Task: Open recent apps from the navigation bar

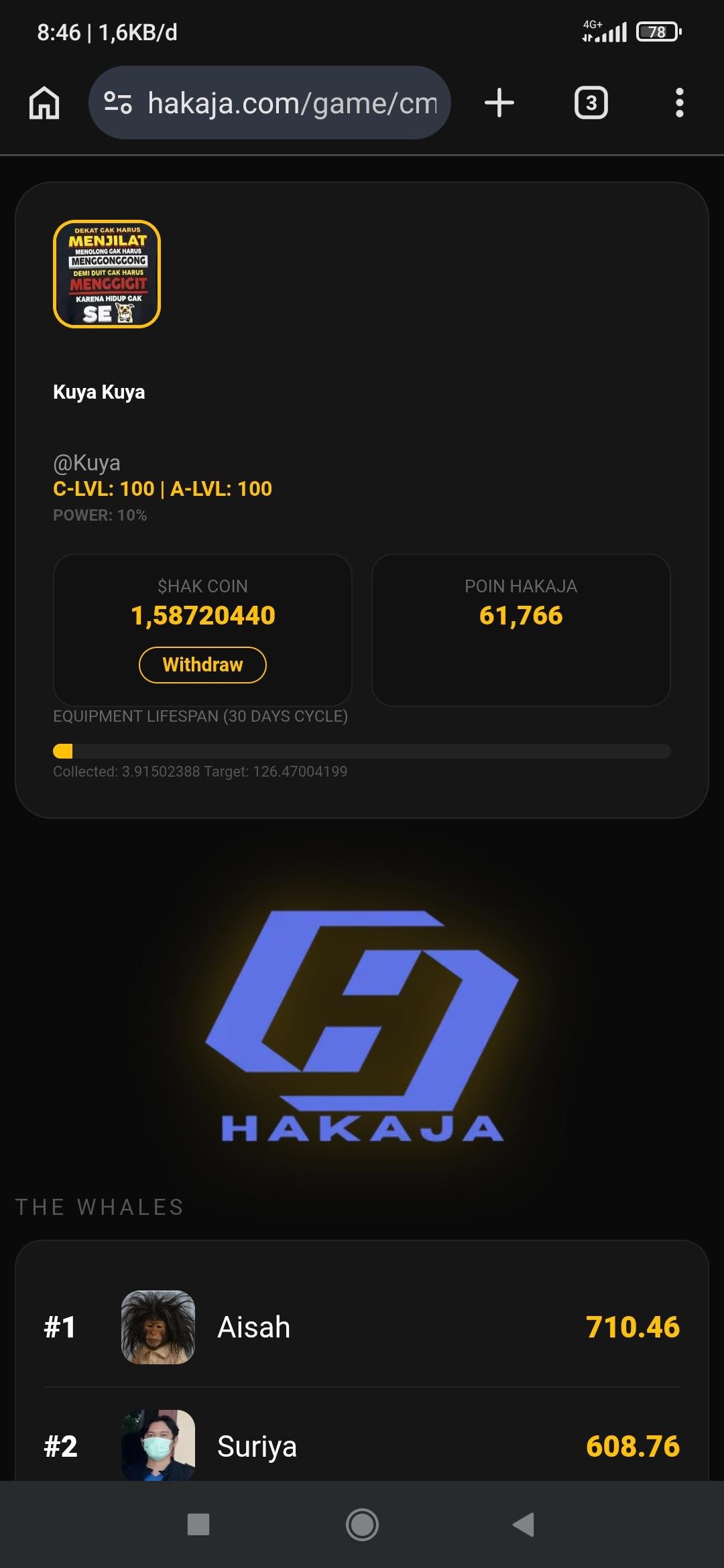Action: [198, 1524]
